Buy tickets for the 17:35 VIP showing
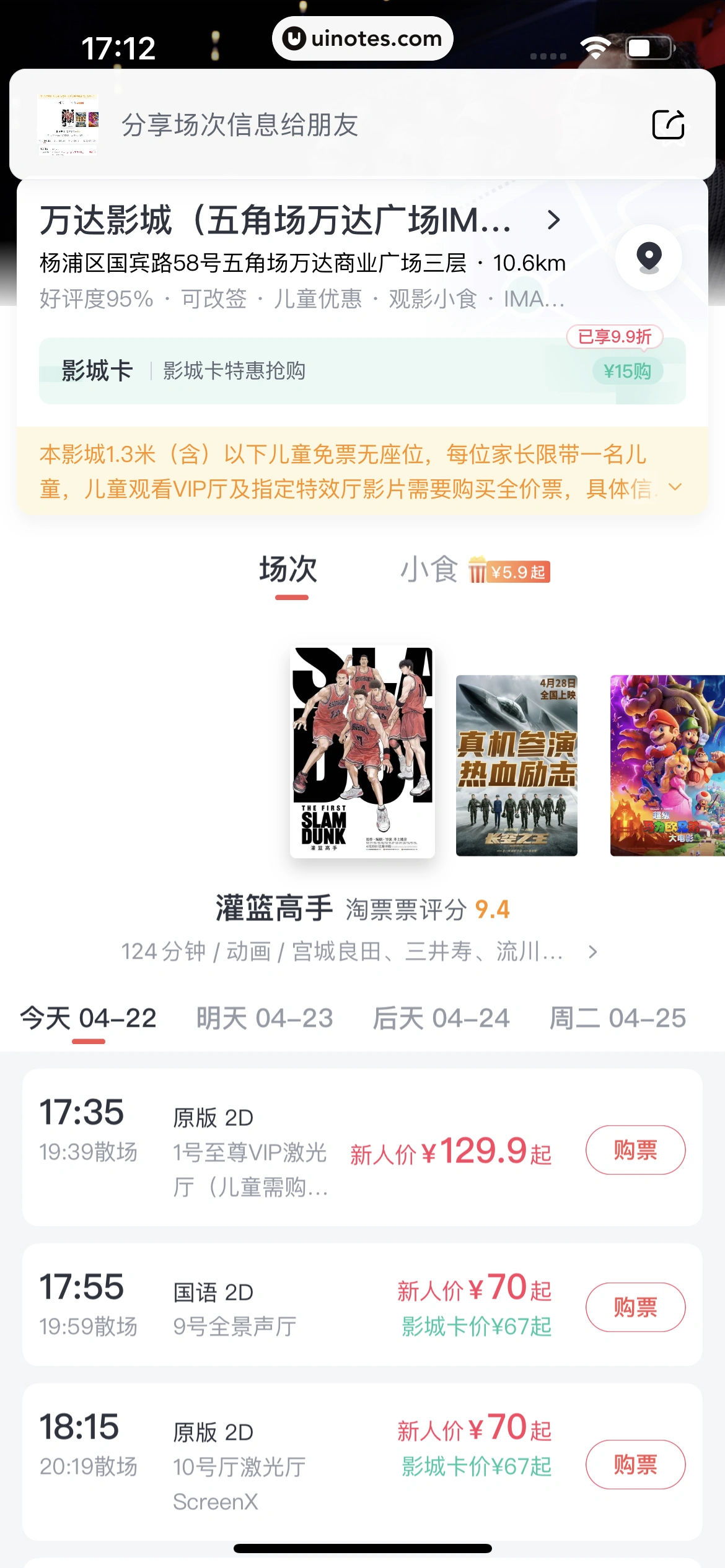This screenshot has height=1568, width=725. pos(635,1150)
